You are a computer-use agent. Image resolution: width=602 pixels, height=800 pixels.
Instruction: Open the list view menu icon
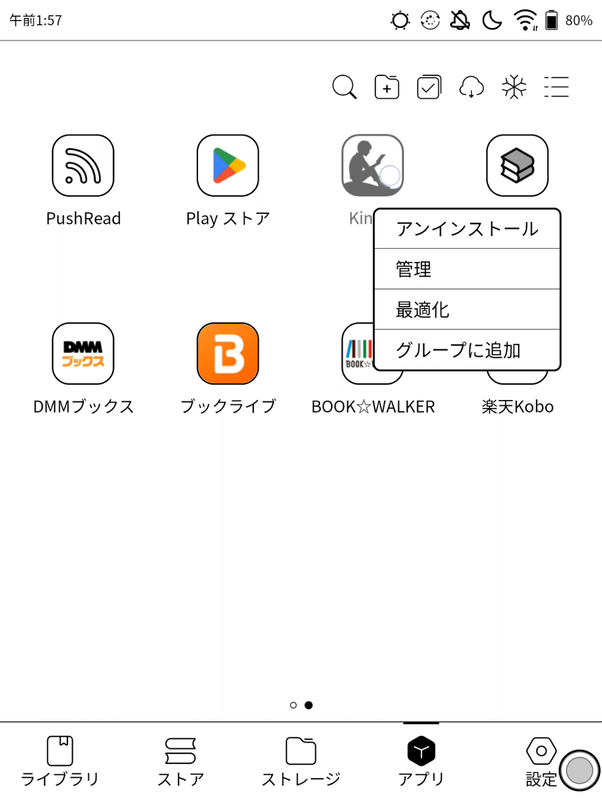556,87
